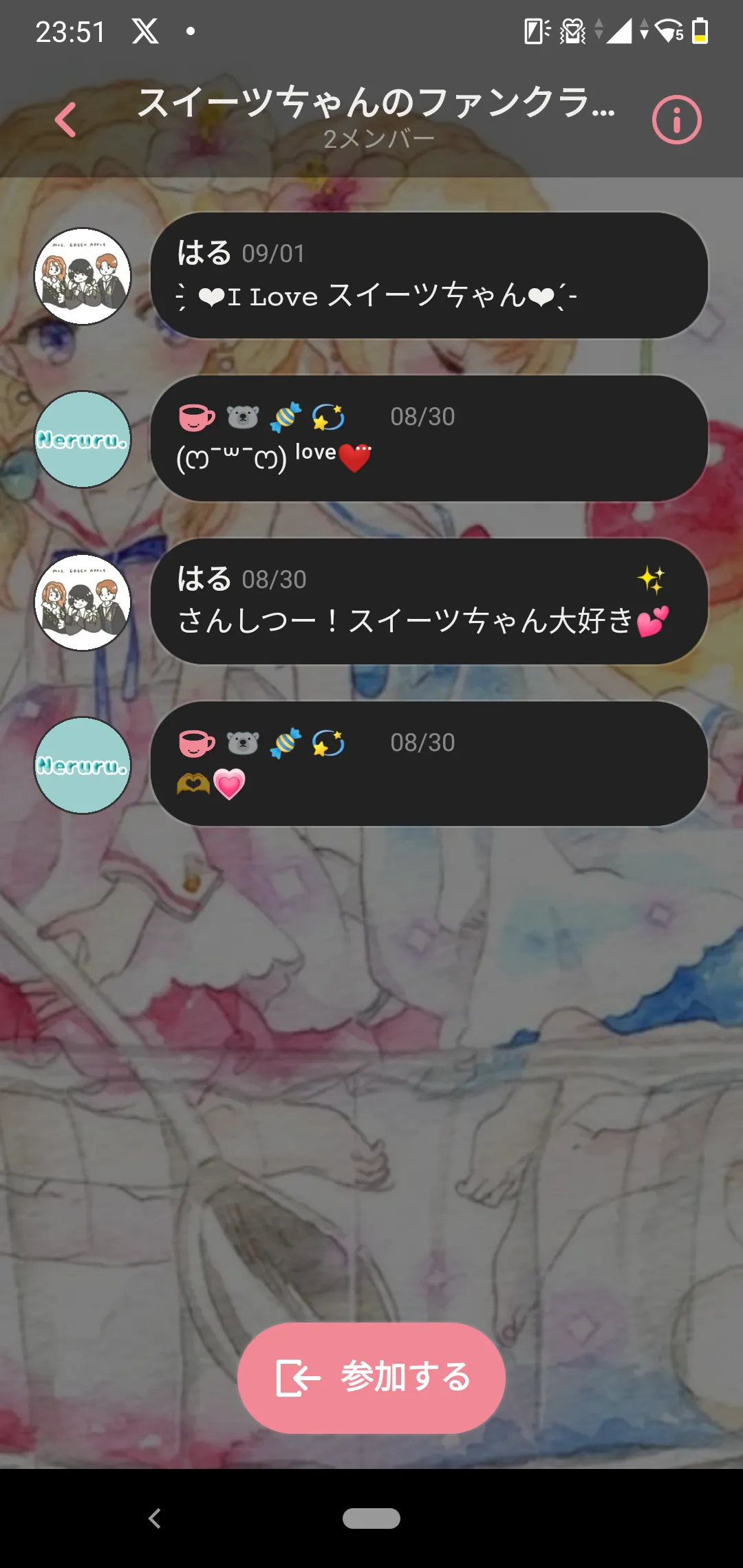Open Neruru's avatar beside the love message

point(83,439)
